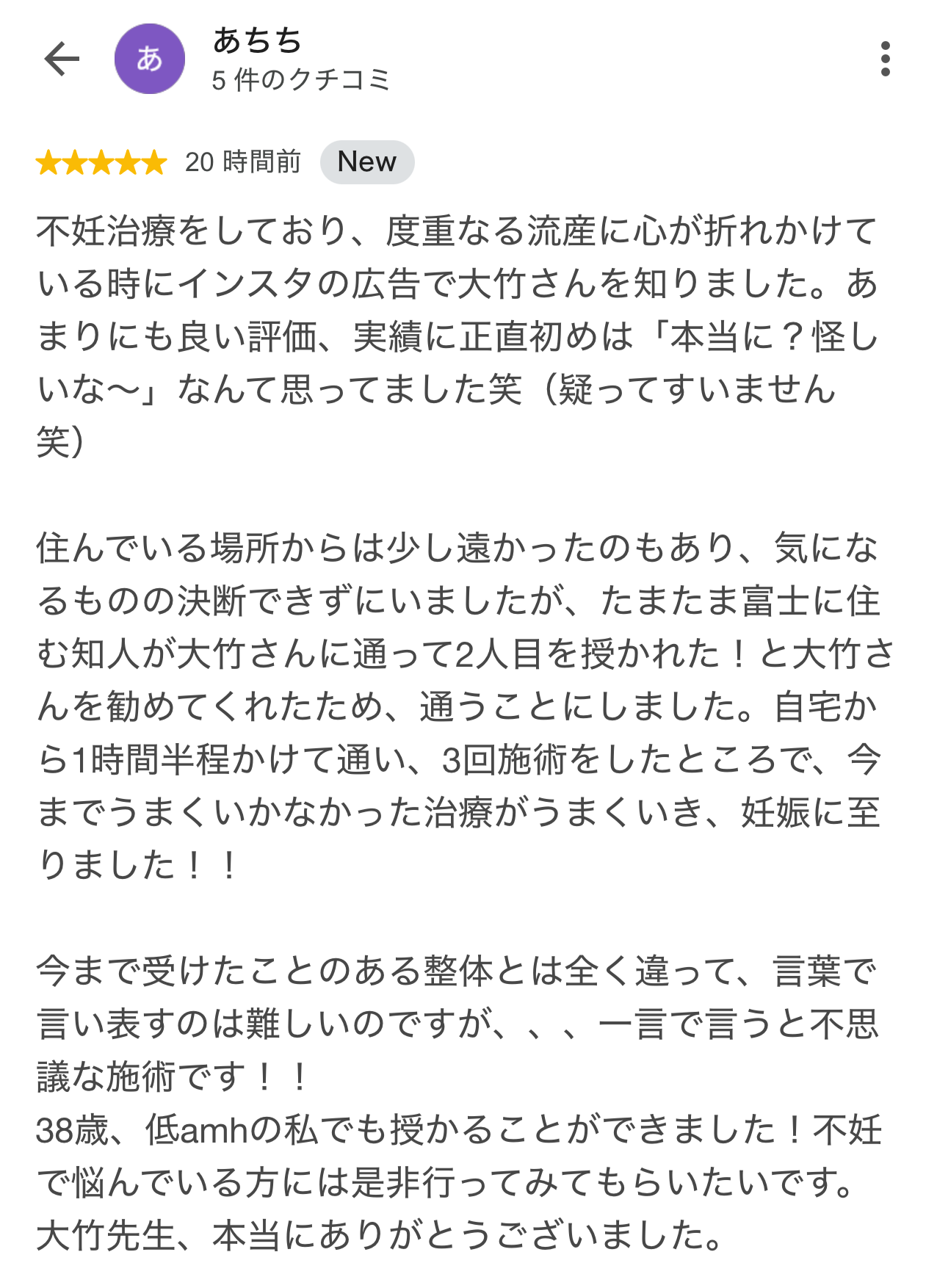Open reviewer あちち's purple profile avatar
This screenshot has height=1288, width=926.
coord(150,59)
